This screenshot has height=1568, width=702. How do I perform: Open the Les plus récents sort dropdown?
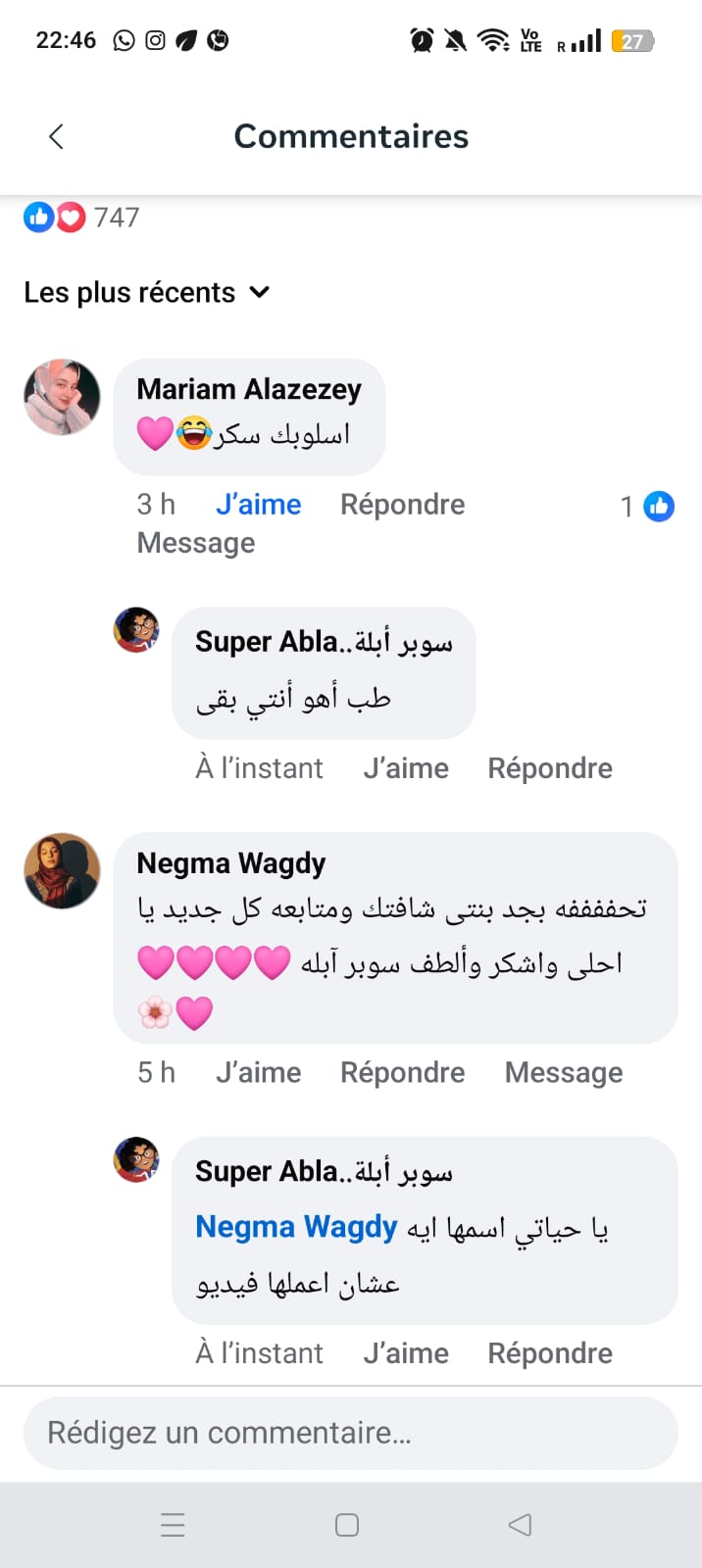147,292
